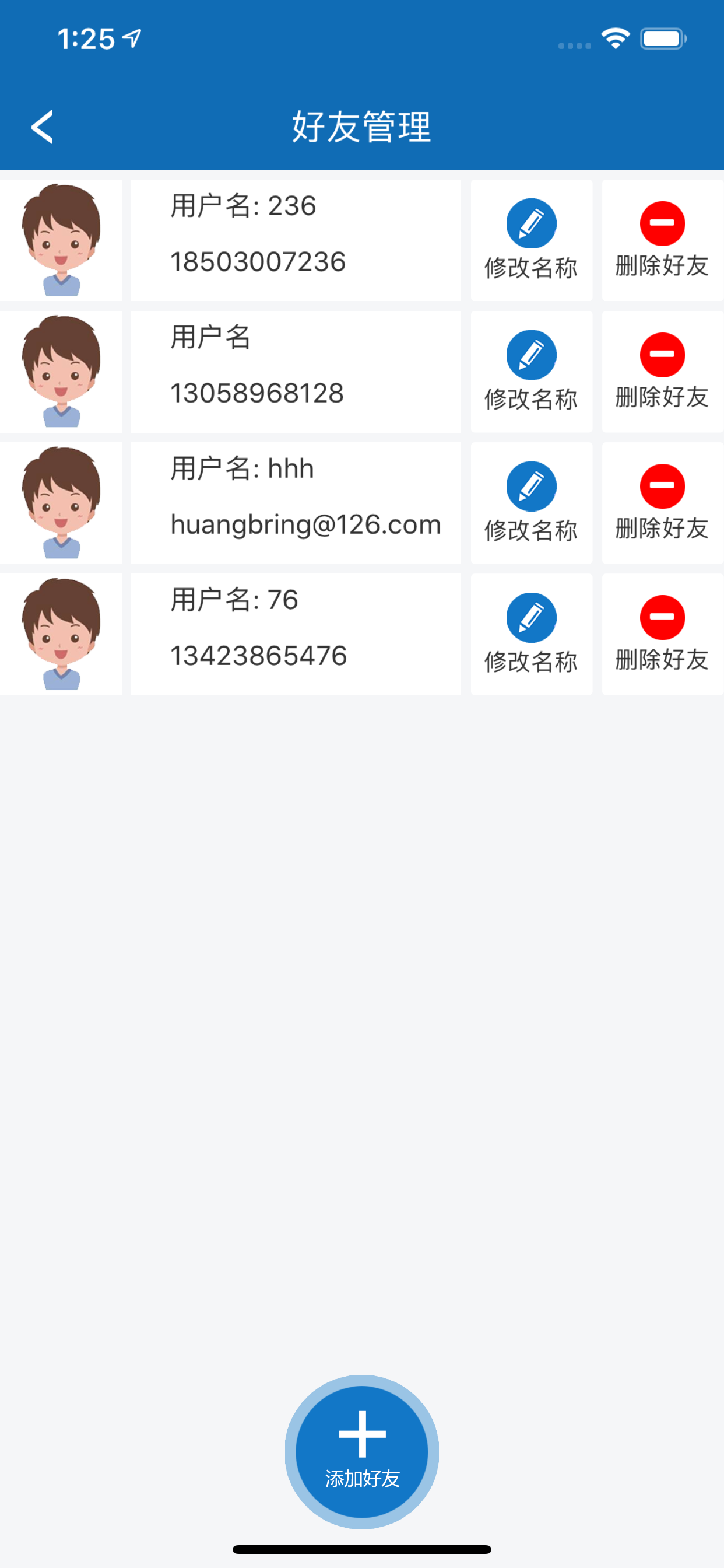Rename friend hhh via 修改名称

pyautogui.click(x=531, y=503)
